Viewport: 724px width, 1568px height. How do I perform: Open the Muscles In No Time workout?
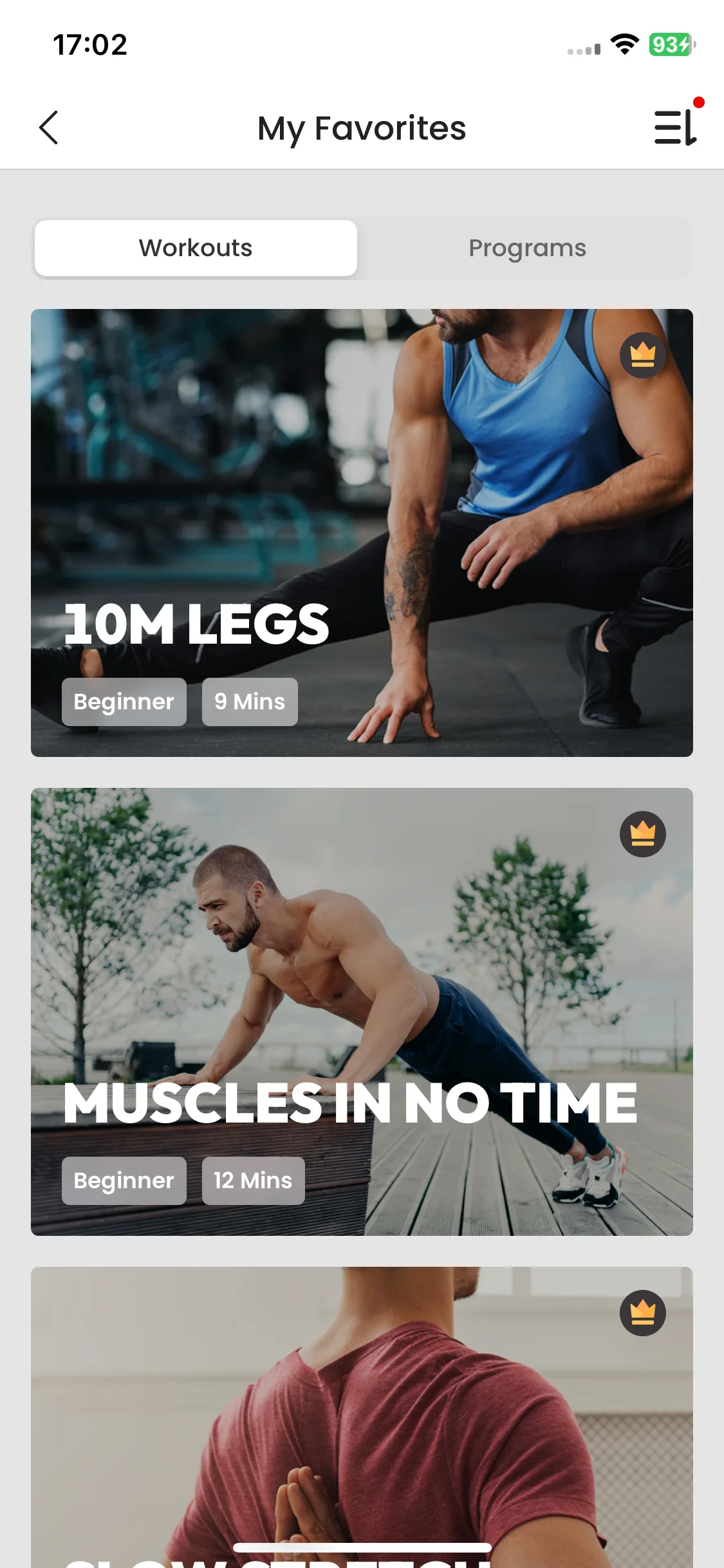tap(362, 1012)
